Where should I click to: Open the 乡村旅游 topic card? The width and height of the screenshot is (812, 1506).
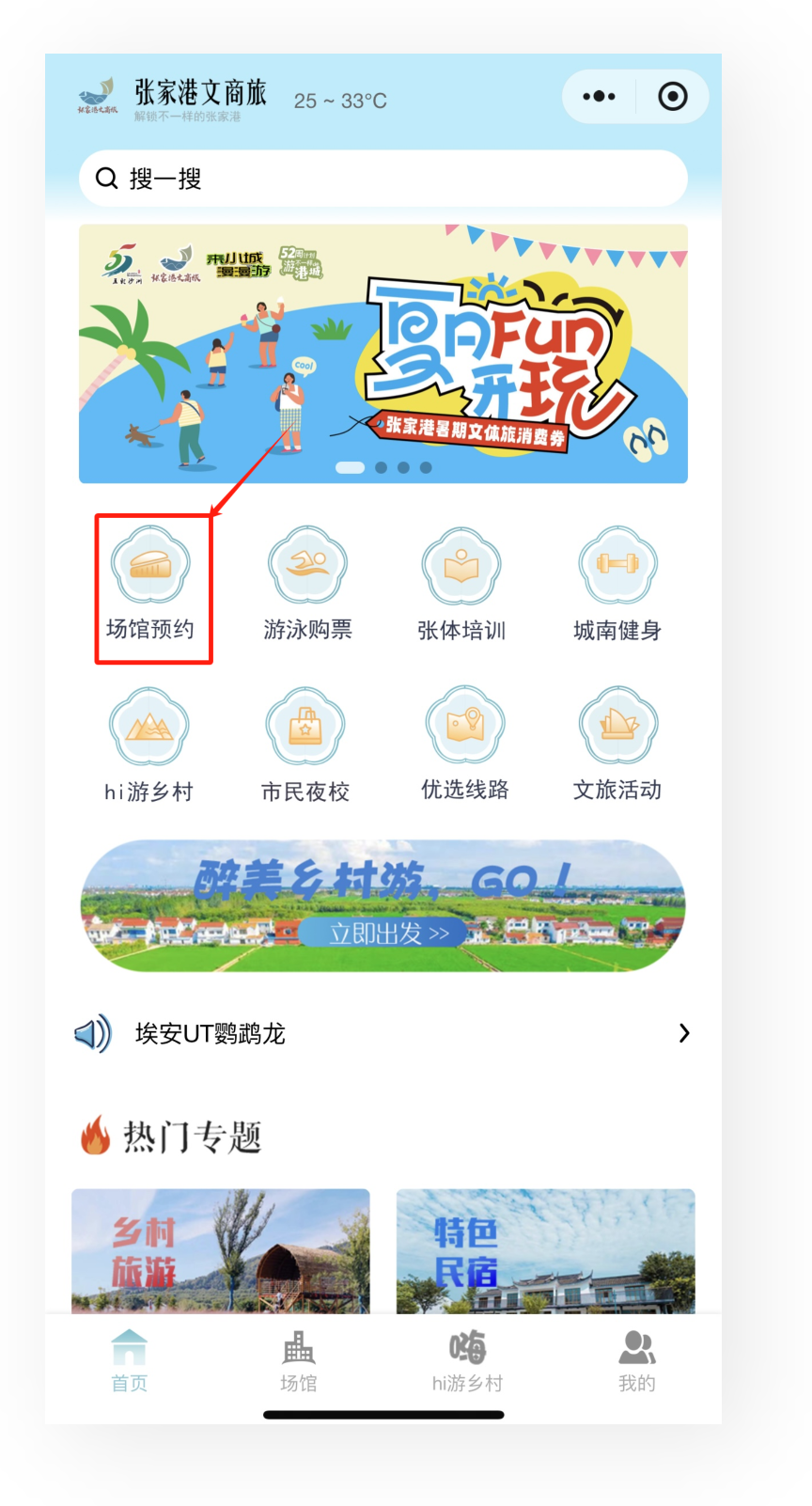(221, 1250)
